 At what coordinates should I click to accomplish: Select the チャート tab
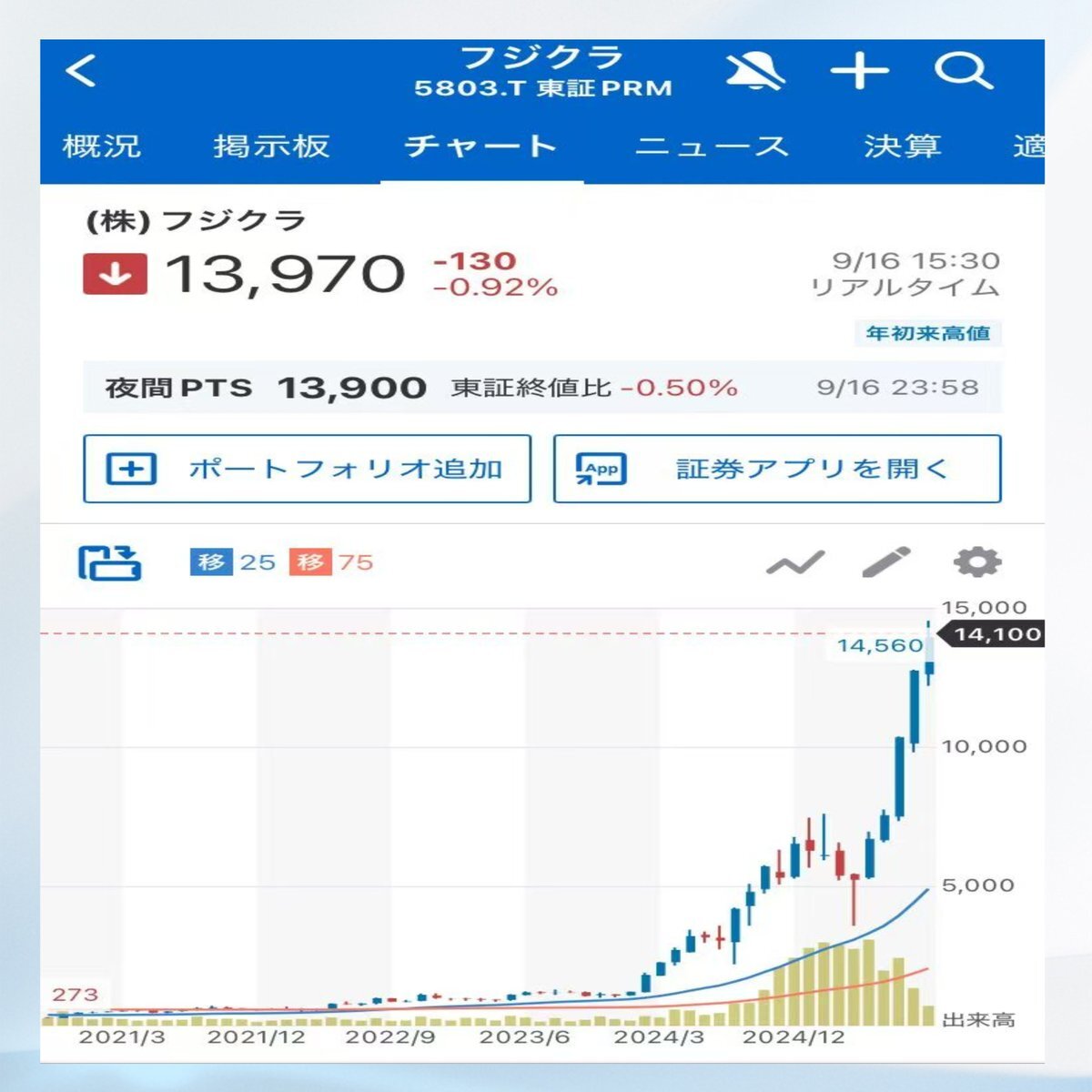point(480,147)
